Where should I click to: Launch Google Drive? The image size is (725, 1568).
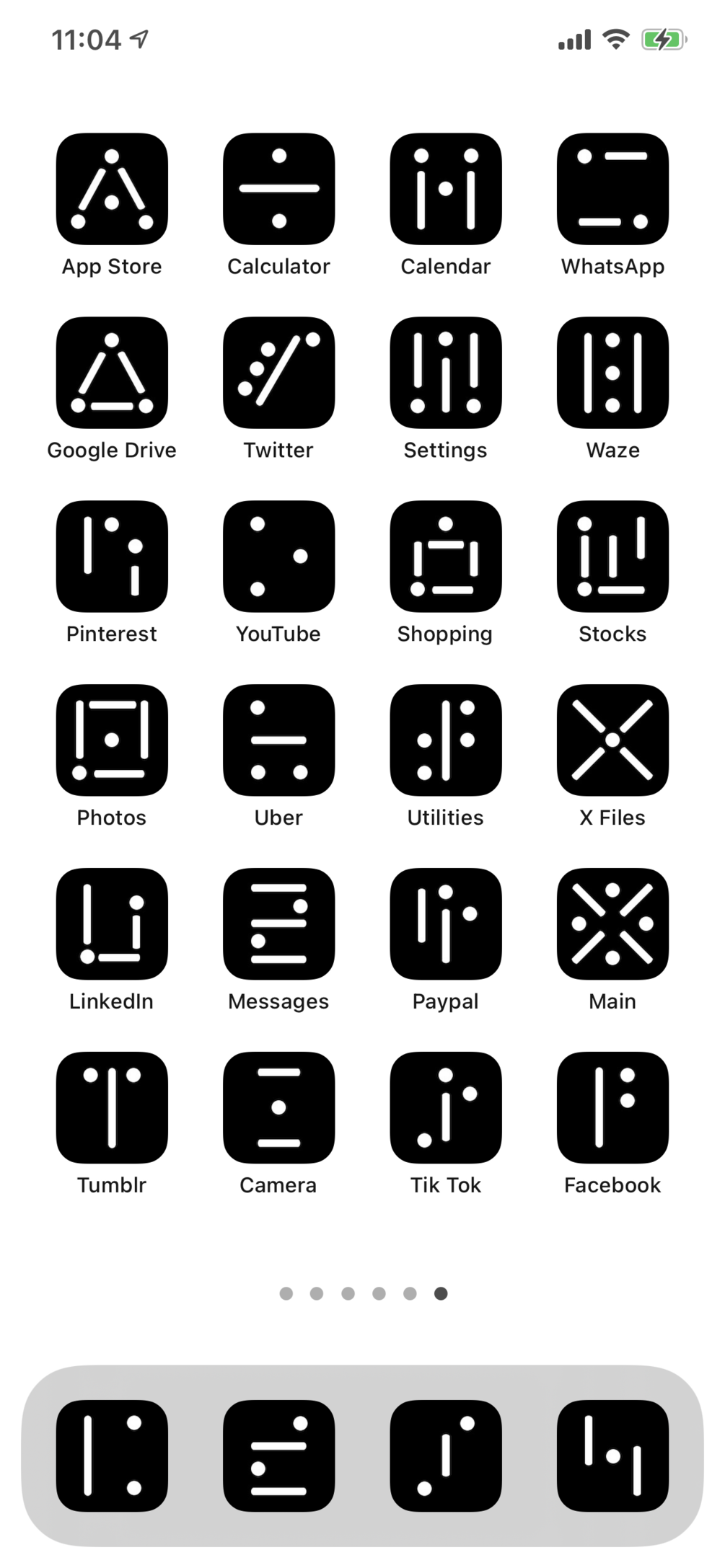[x=112, y=373]
